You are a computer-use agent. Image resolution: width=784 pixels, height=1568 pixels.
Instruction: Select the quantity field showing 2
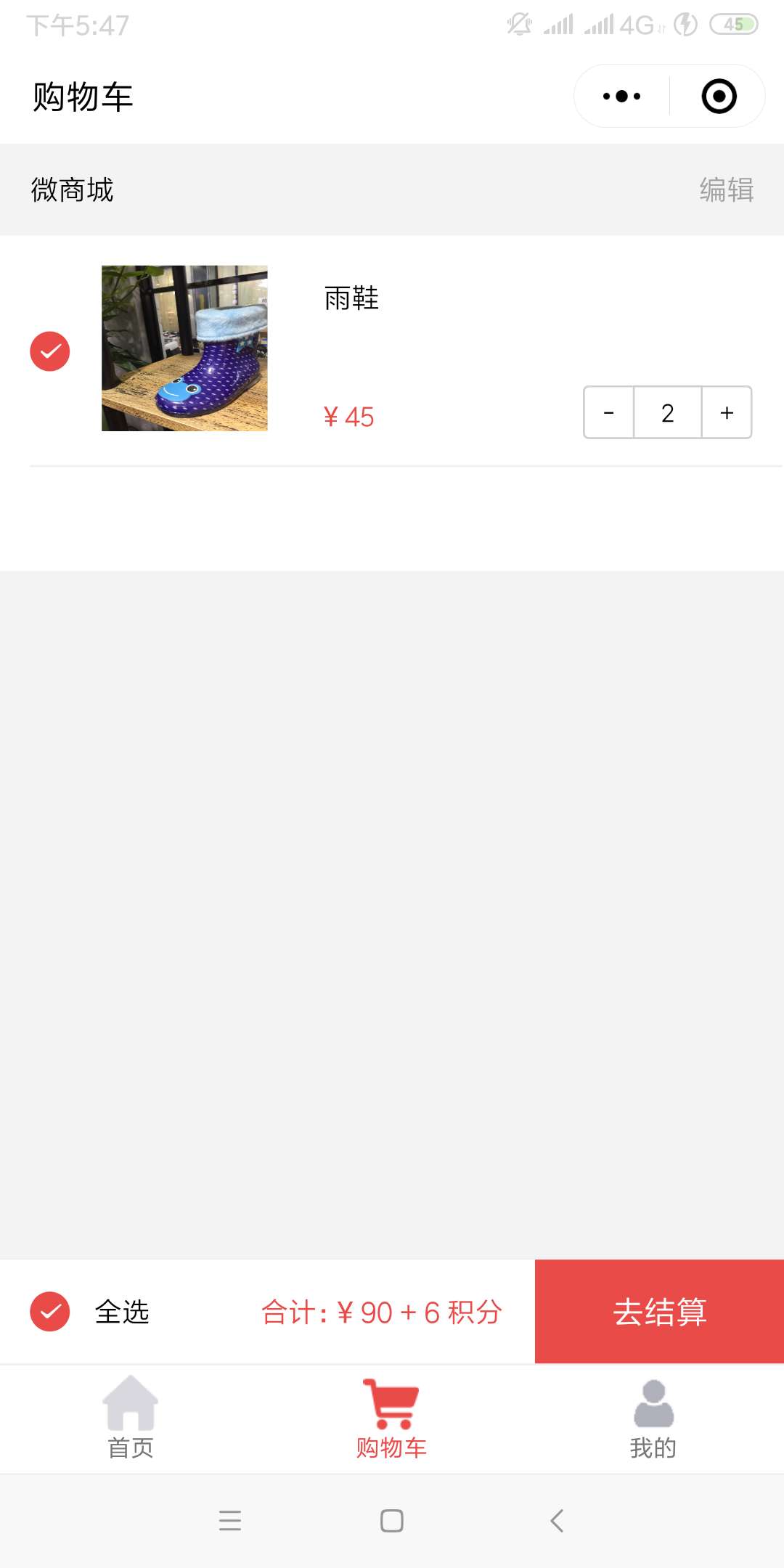coord(668,413)
